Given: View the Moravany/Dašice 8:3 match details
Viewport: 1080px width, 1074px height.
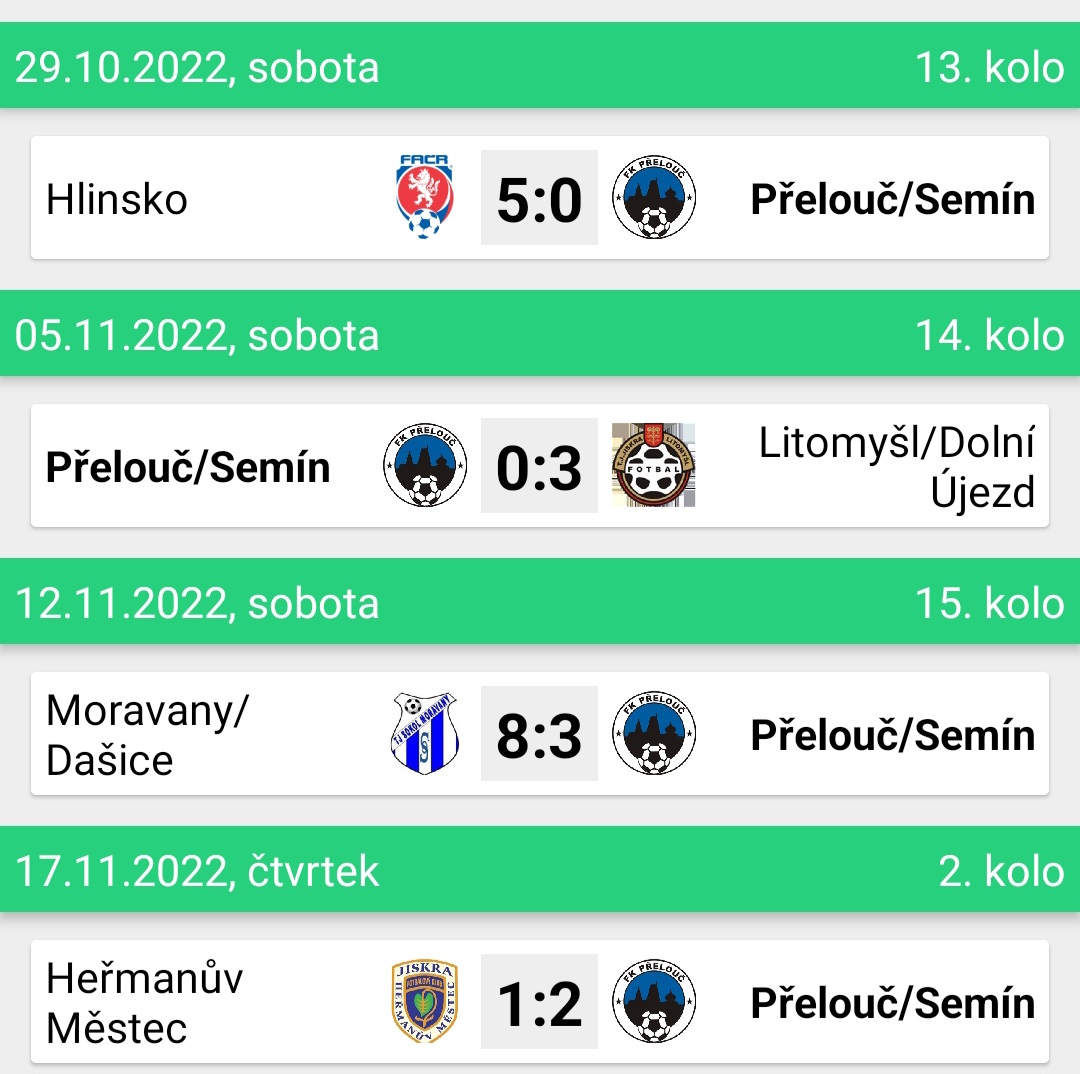Looking at the screenshot, I should click(x=539, y=734).
